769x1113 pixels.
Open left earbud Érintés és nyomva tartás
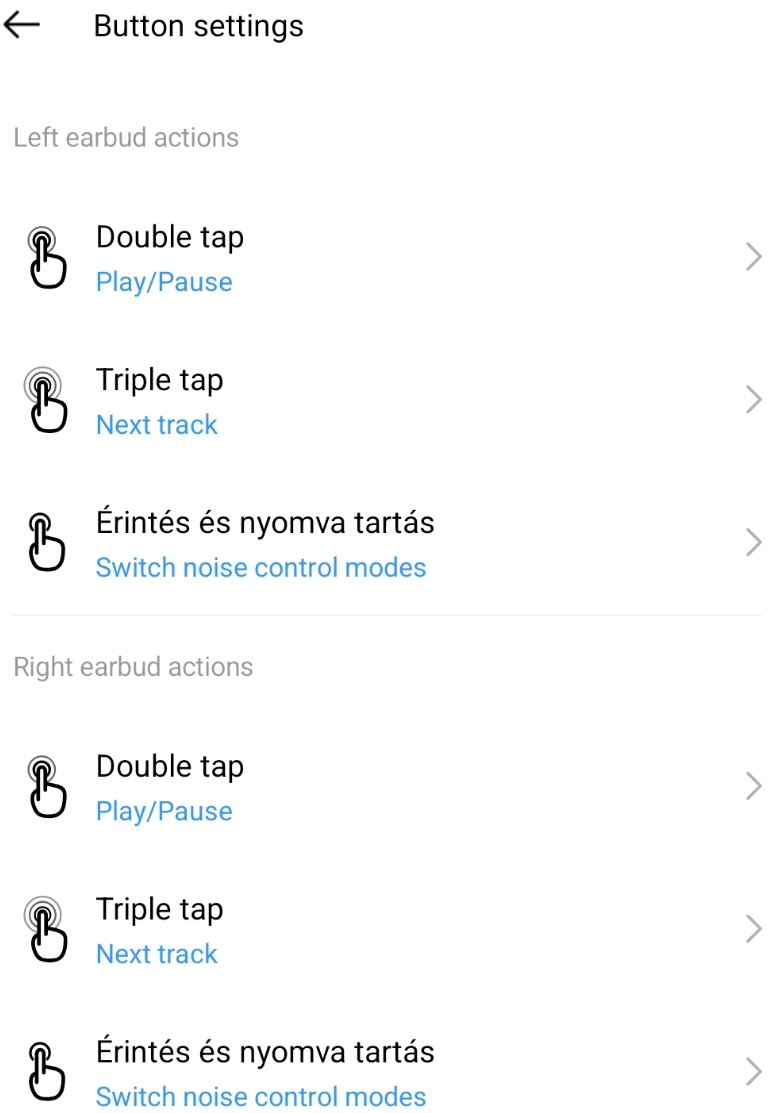pyautogui.click(x=384, y=544)
